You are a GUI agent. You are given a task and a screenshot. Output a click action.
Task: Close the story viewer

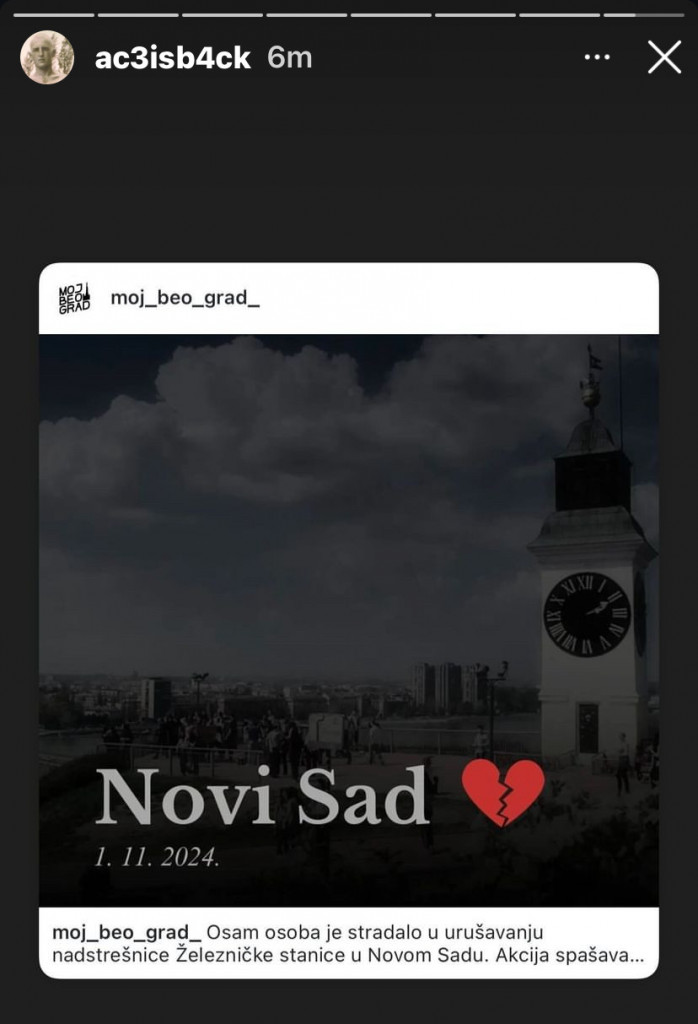pyautogui.click(x=664, y=57)
